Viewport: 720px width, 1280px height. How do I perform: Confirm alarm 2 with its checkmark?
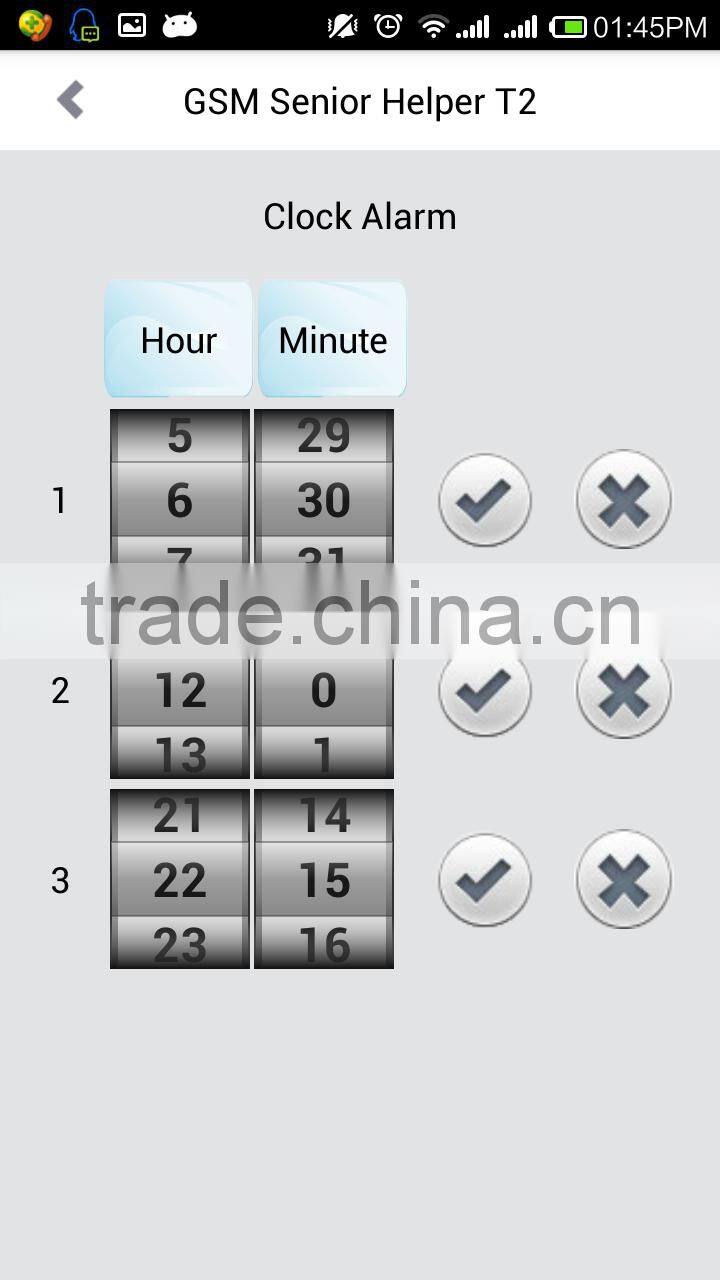click(x=485, y=690)
